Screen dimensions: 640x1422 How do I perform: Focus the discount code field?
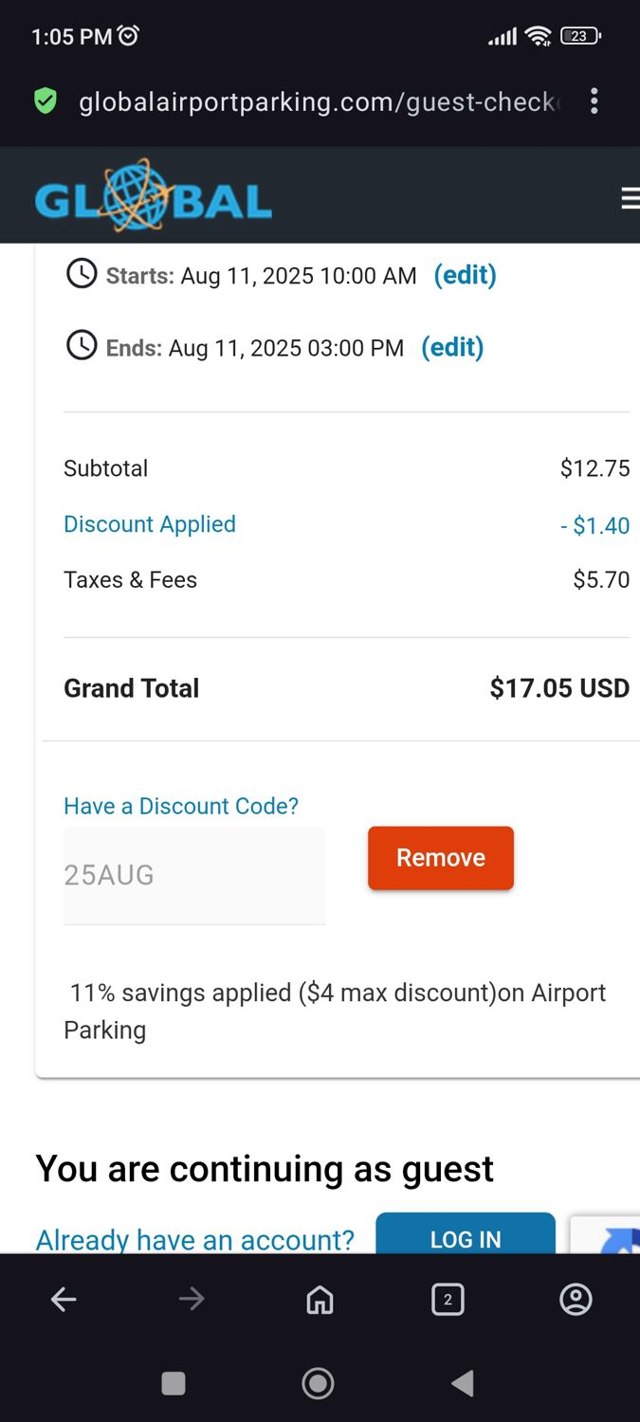(194, 875)
